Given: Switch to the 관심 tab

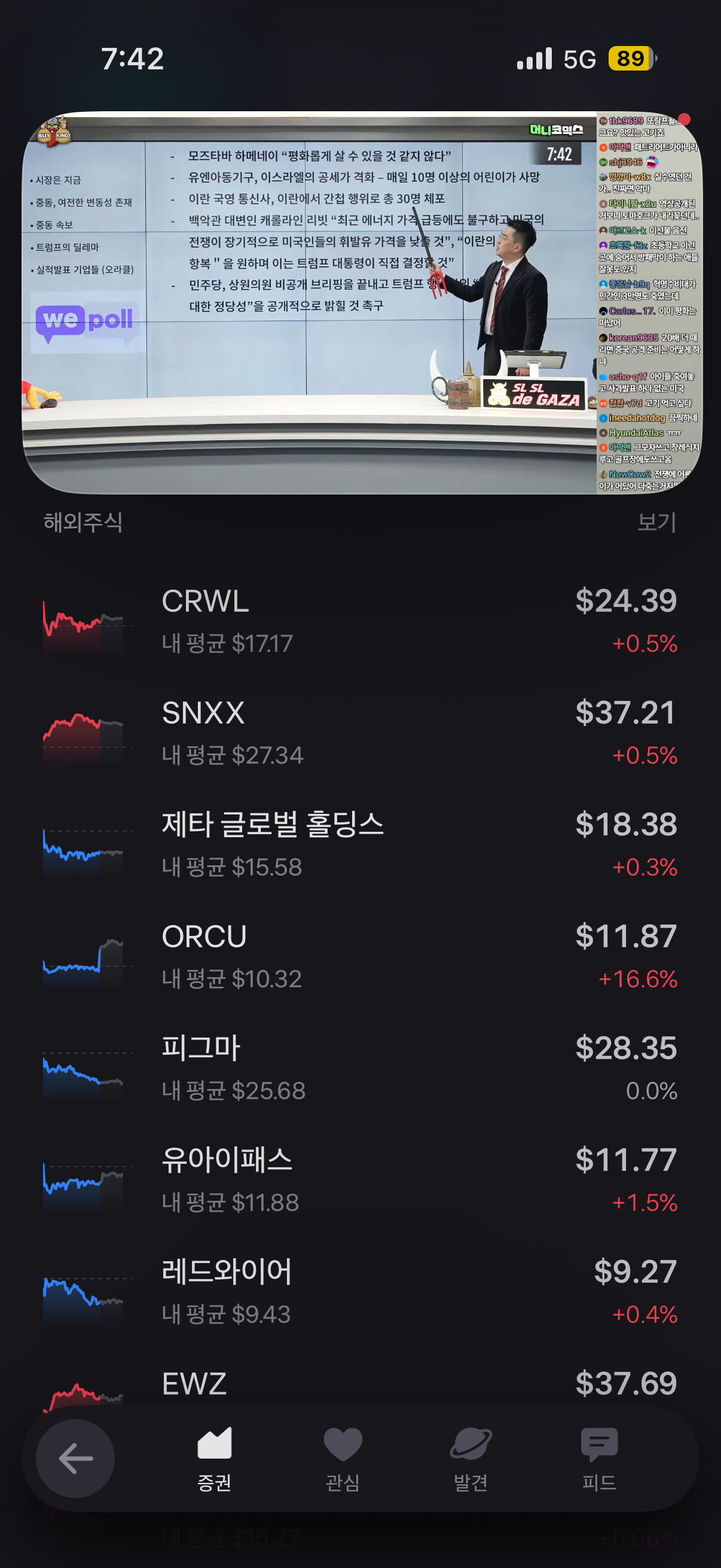Looking at the screenshot, I should tap(343, 1459).
